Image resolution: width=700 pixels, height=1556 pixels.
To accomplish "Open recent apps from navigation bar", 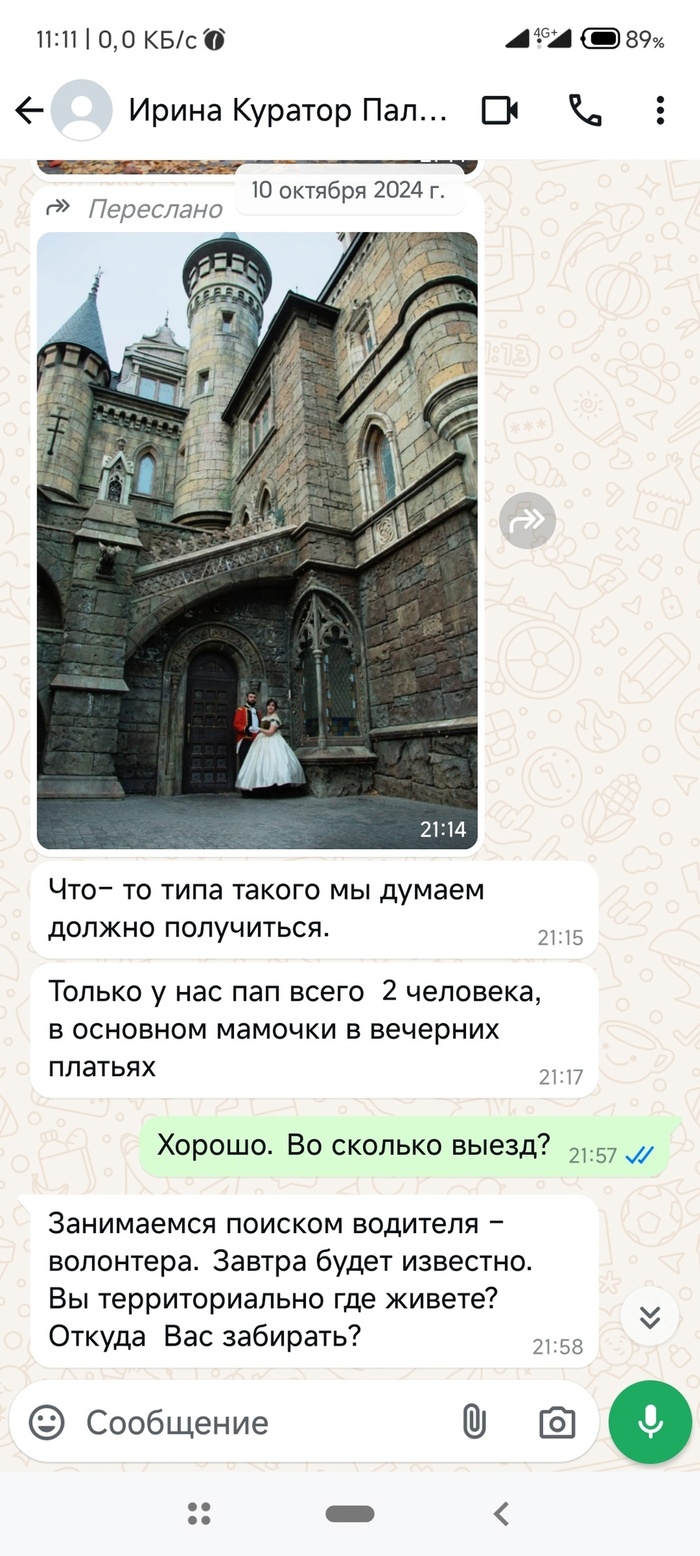I will (200, 1514).
